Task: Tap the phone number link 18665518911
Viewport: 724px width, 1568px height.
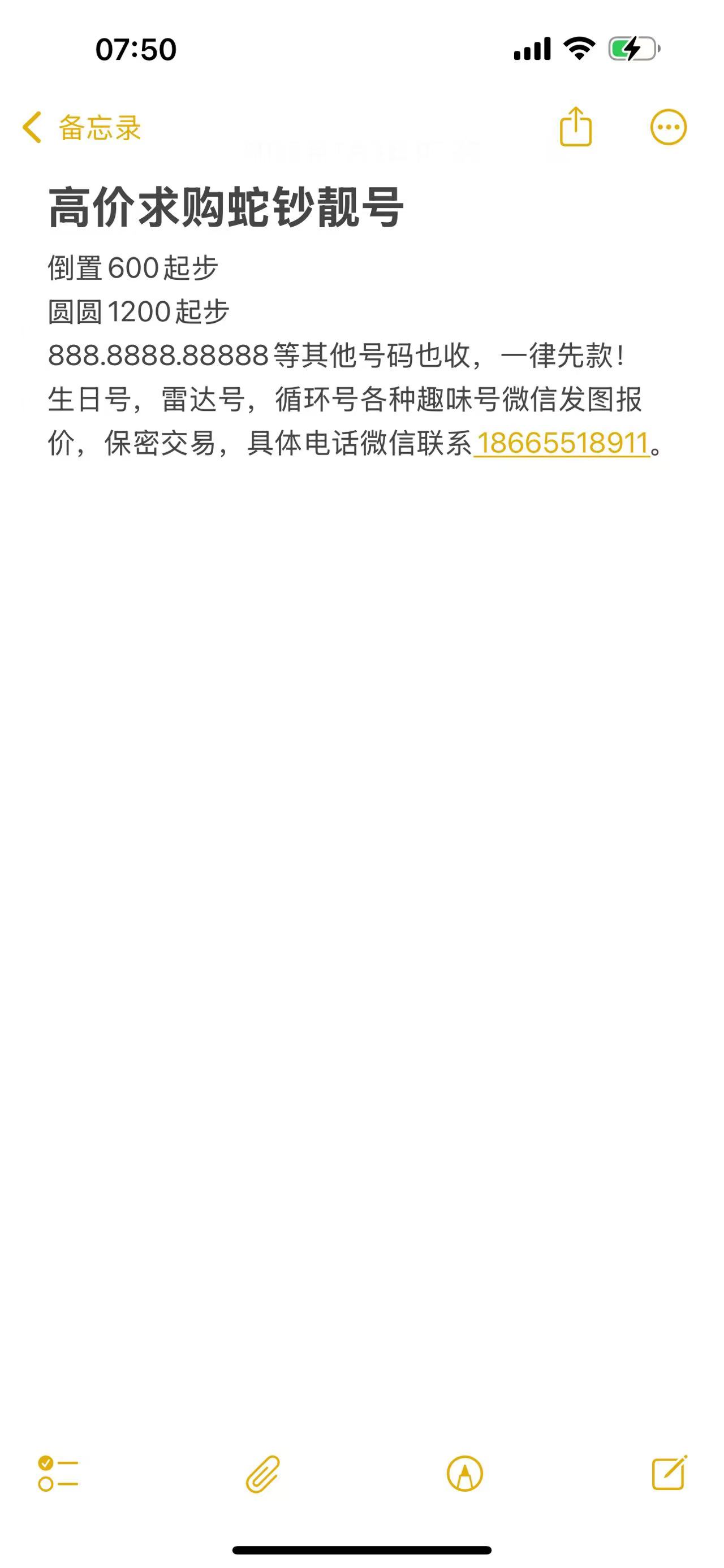Action: click(562, 443)
